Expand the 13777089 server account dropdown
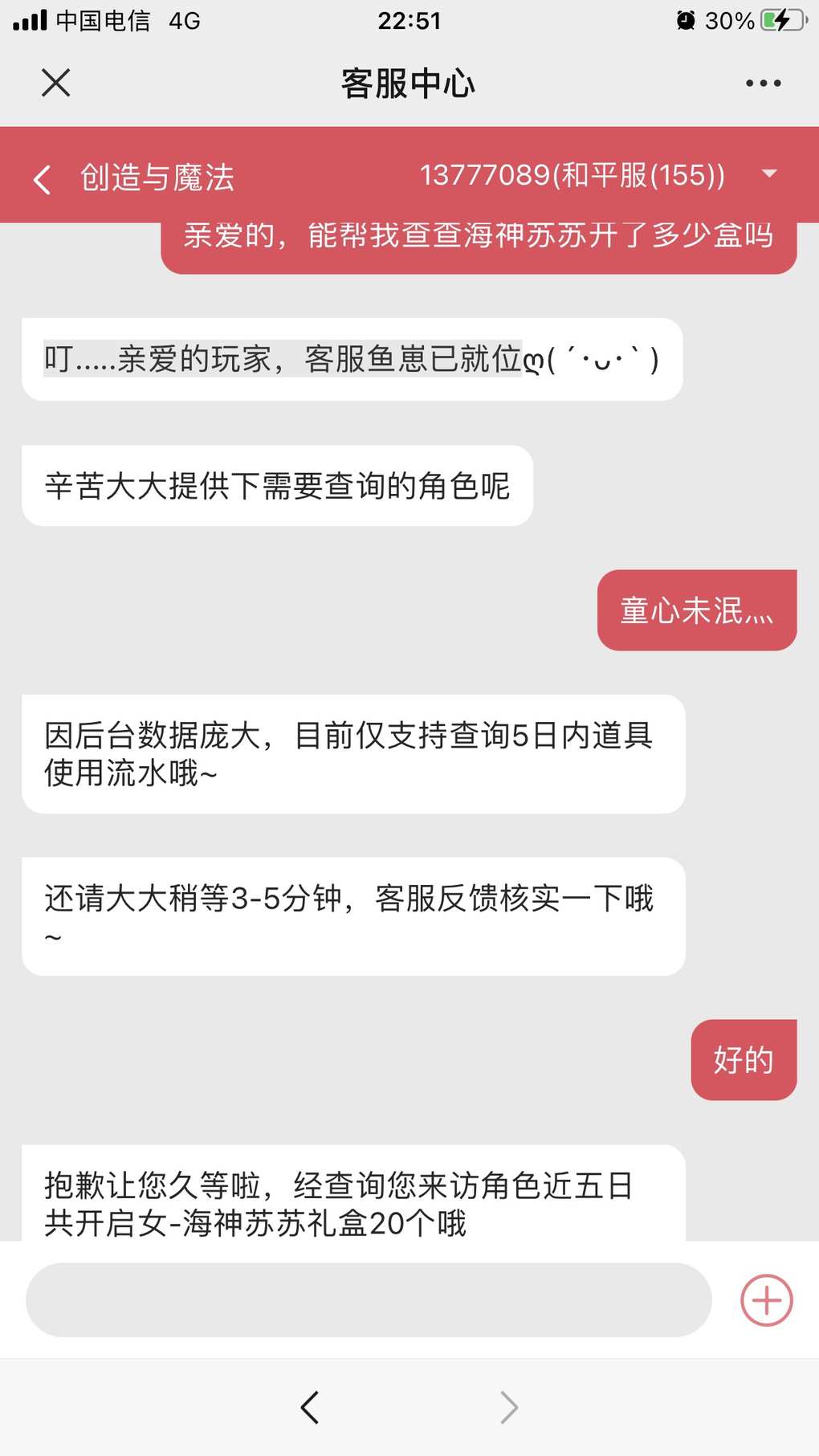This screenshot has height=1456, width=819. (769, 174)
